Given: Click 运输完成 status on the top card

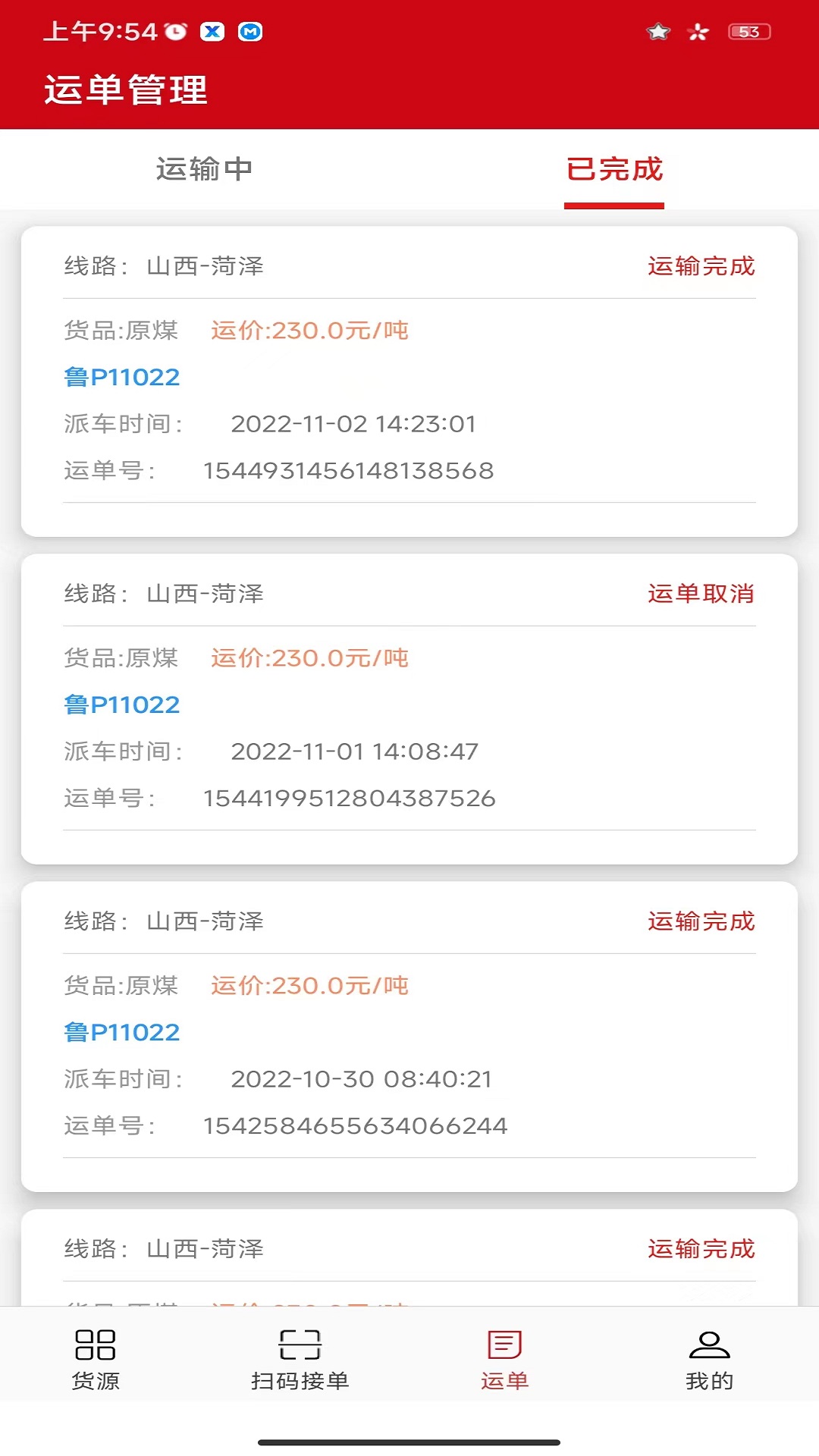Looking at the screenshot, I should [x=701, y=267].
